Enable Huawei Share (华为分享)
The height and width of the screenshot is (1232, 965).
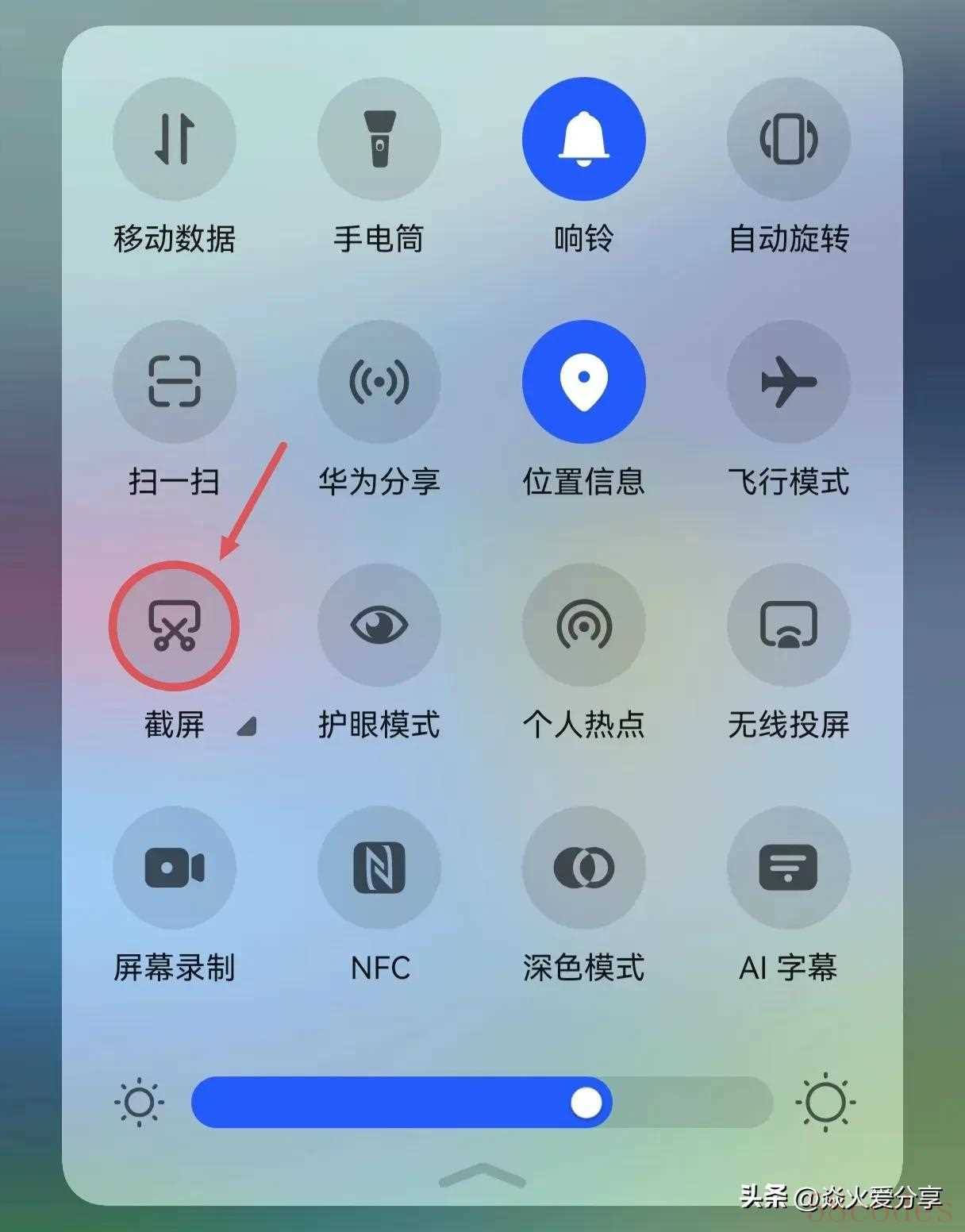(x=379, y=382)
